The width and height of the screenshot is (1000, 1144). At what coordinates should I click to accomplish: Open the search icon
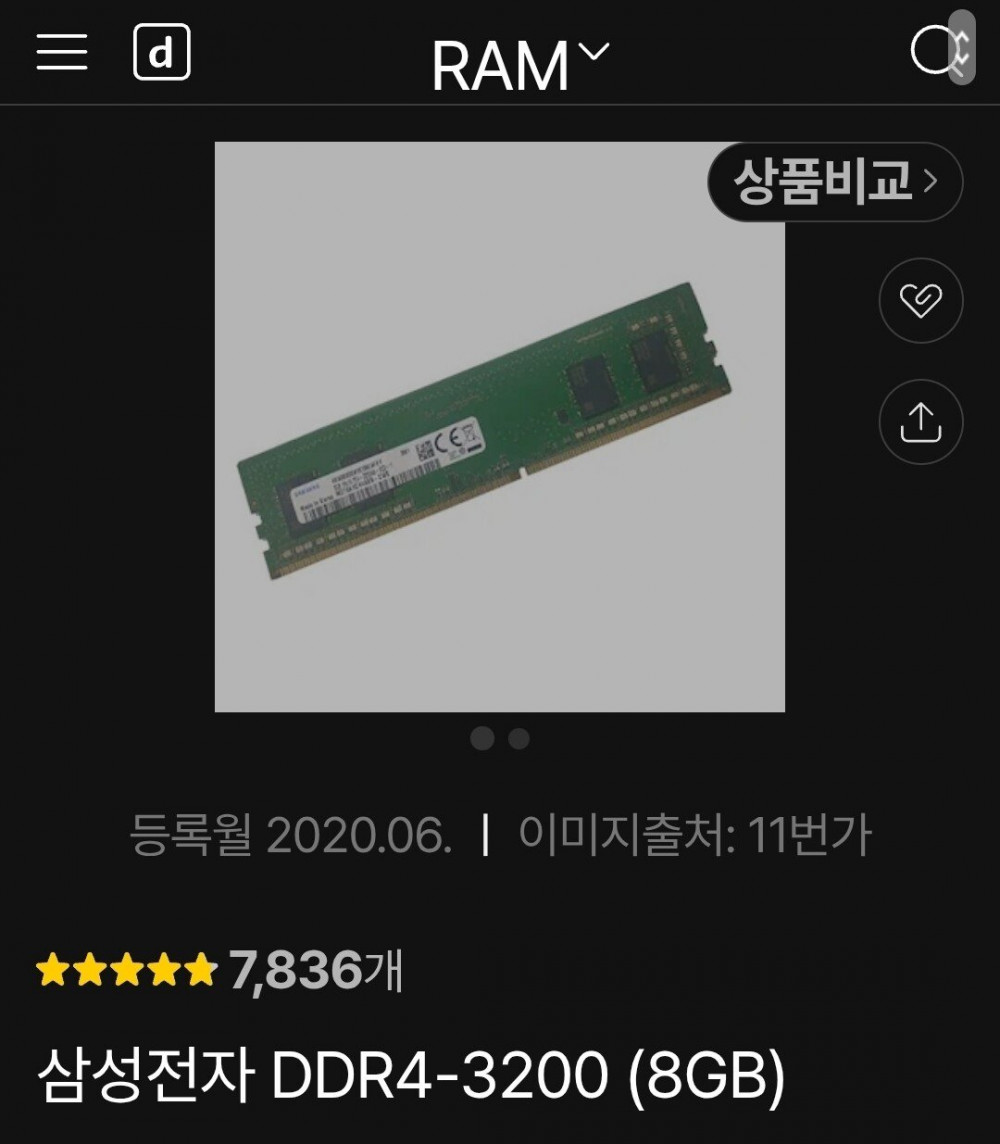point(932,52)
